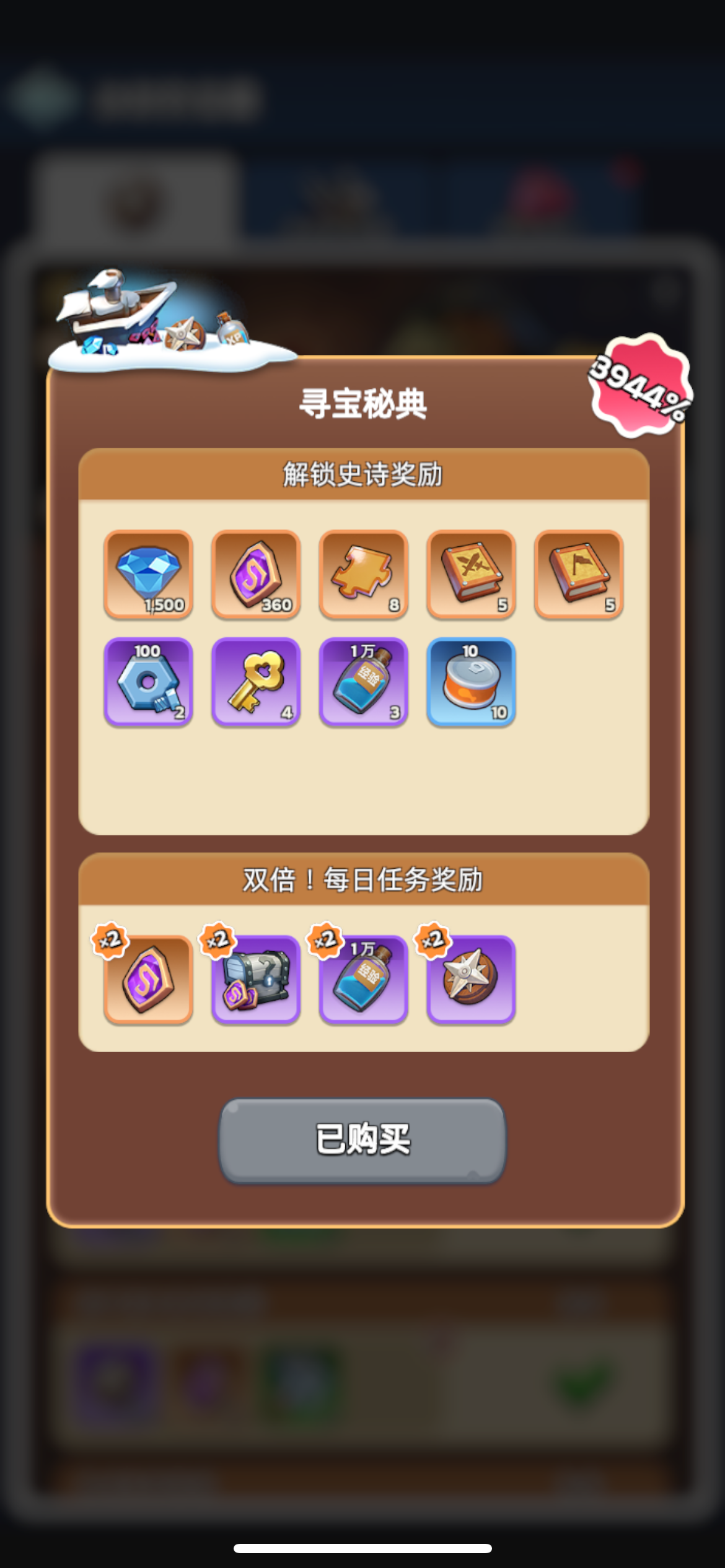The image size is (725, 1568).
Task: View the canned food reward
Action: [x=471, y=682]
